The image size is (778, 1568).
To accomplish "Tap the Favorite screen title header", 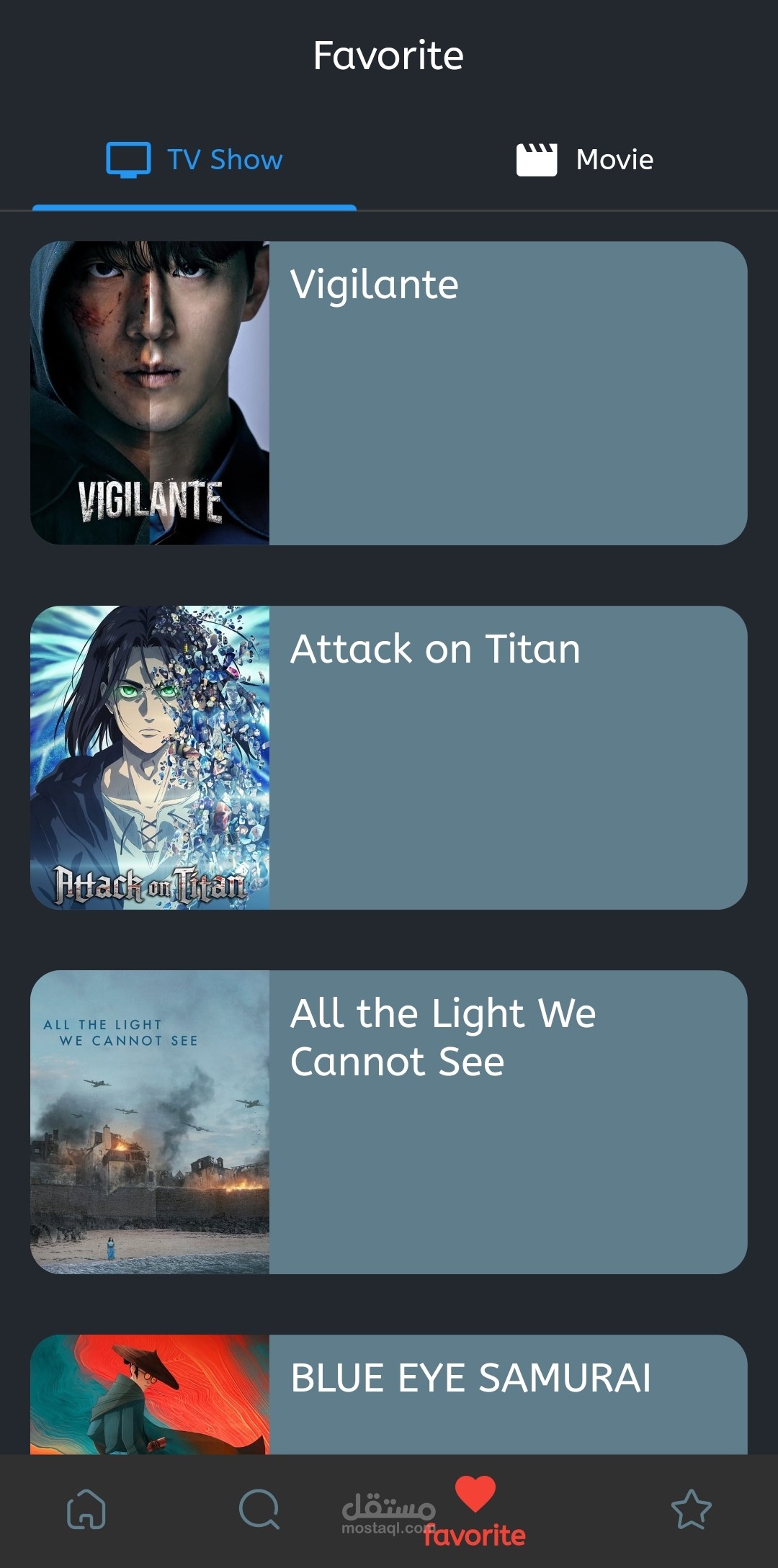I will (389, 54).
